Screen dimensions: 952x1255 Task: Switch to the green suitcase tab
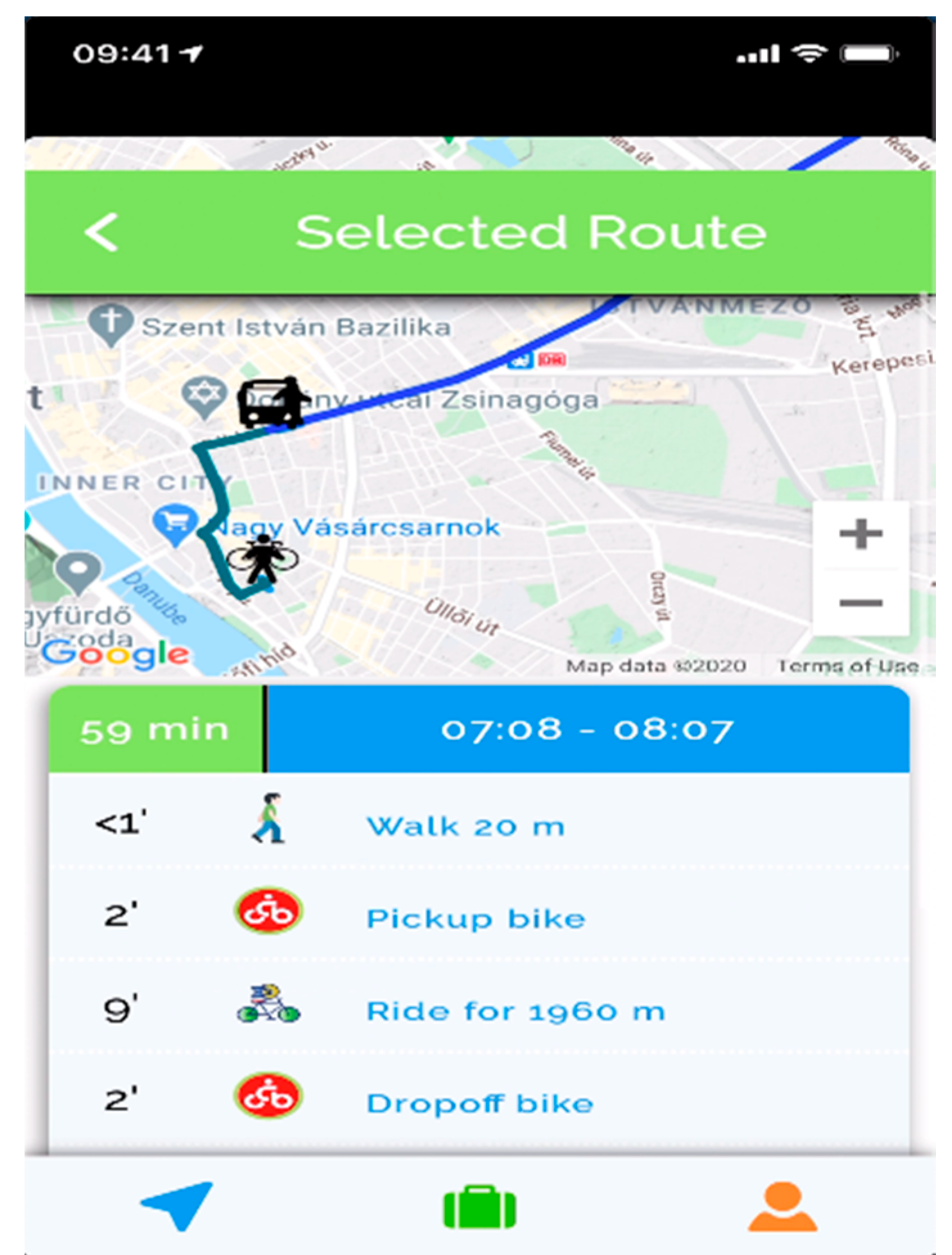480,1207
